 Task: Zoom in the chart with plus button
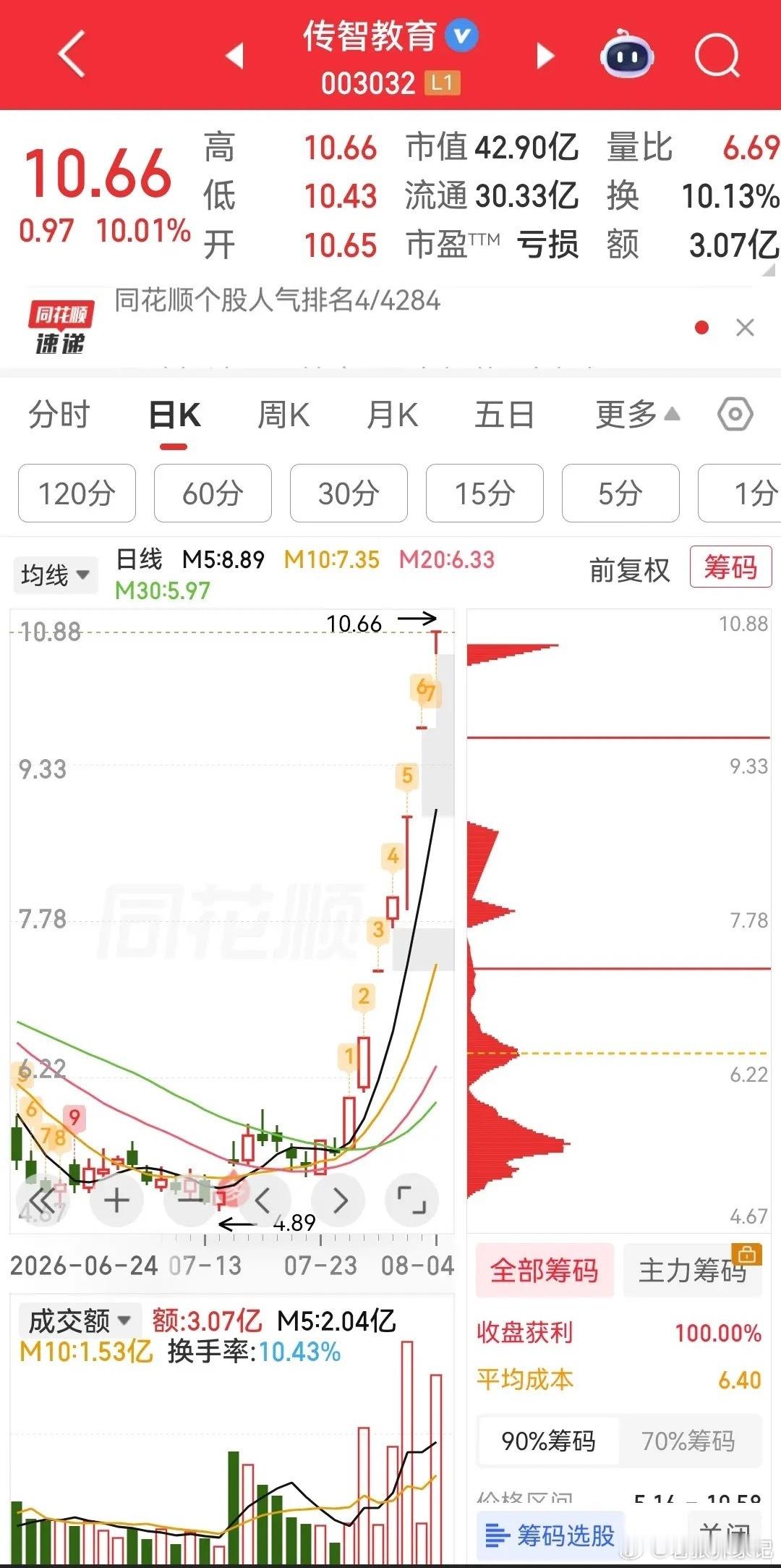click(116, 1200)
